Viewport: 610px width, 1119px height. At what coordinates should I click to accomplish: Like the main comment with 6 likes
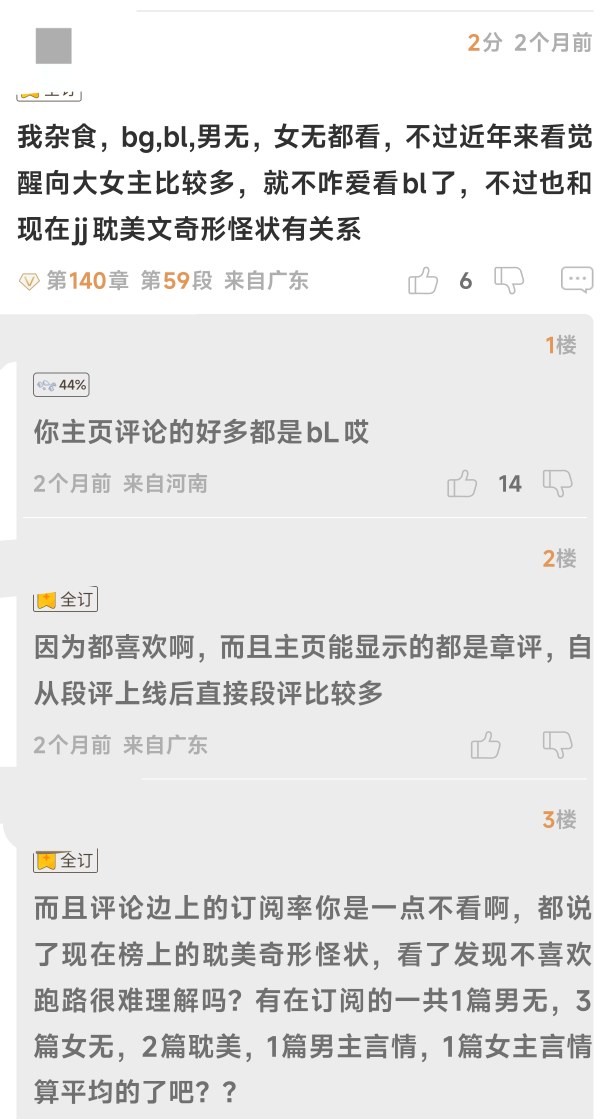424,281
